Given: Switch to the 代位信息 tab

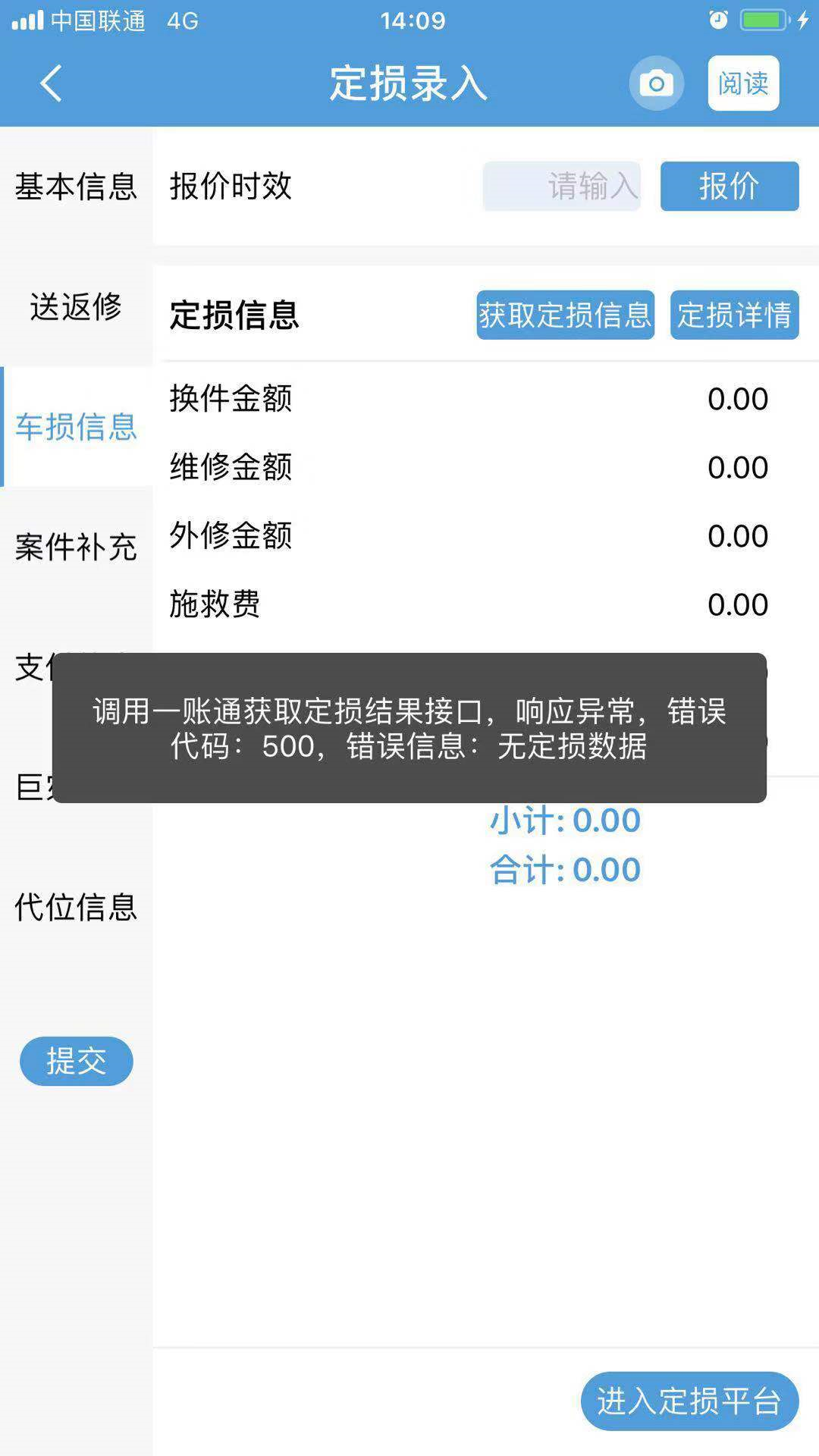Looking at the screenshot, I should [76, 907].
